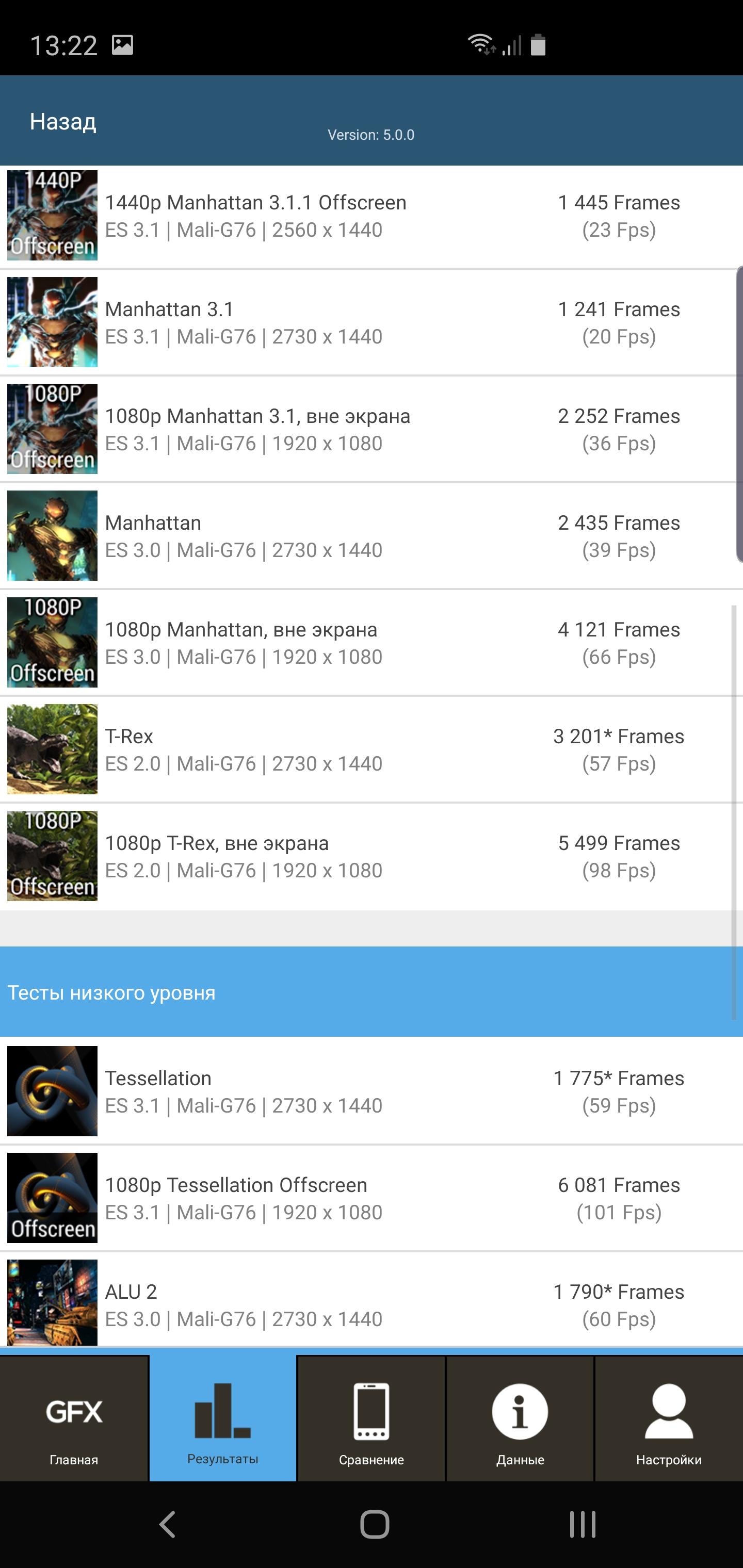The width and height of the screenshot is (743, 1568).
Task: Show Manhattan ES 3.0 onscreen 2 435 Frames result
Action: point(365,536)
